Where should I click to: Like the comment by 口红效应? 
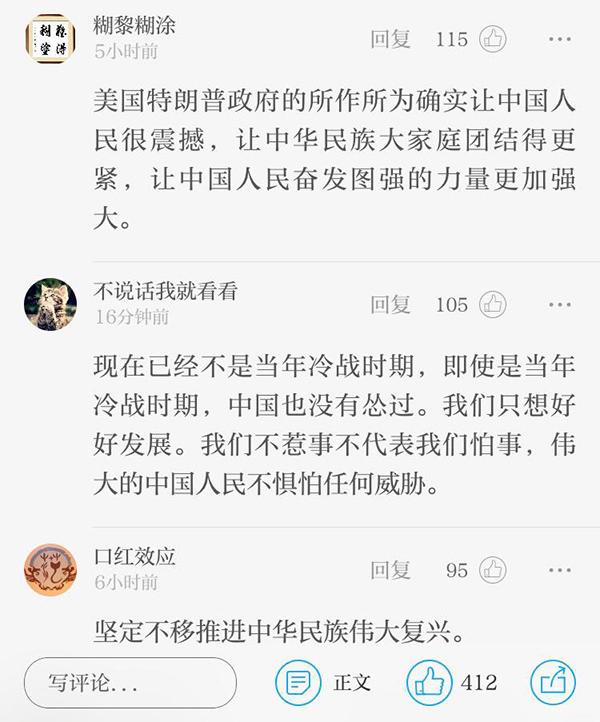tap(492, 570)
